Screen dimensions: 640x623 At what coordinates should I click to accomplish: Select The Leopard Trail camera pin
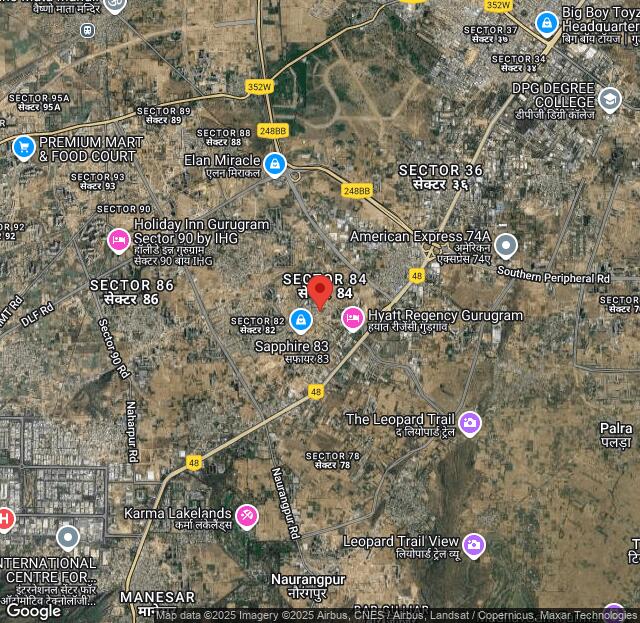[470, 423]
